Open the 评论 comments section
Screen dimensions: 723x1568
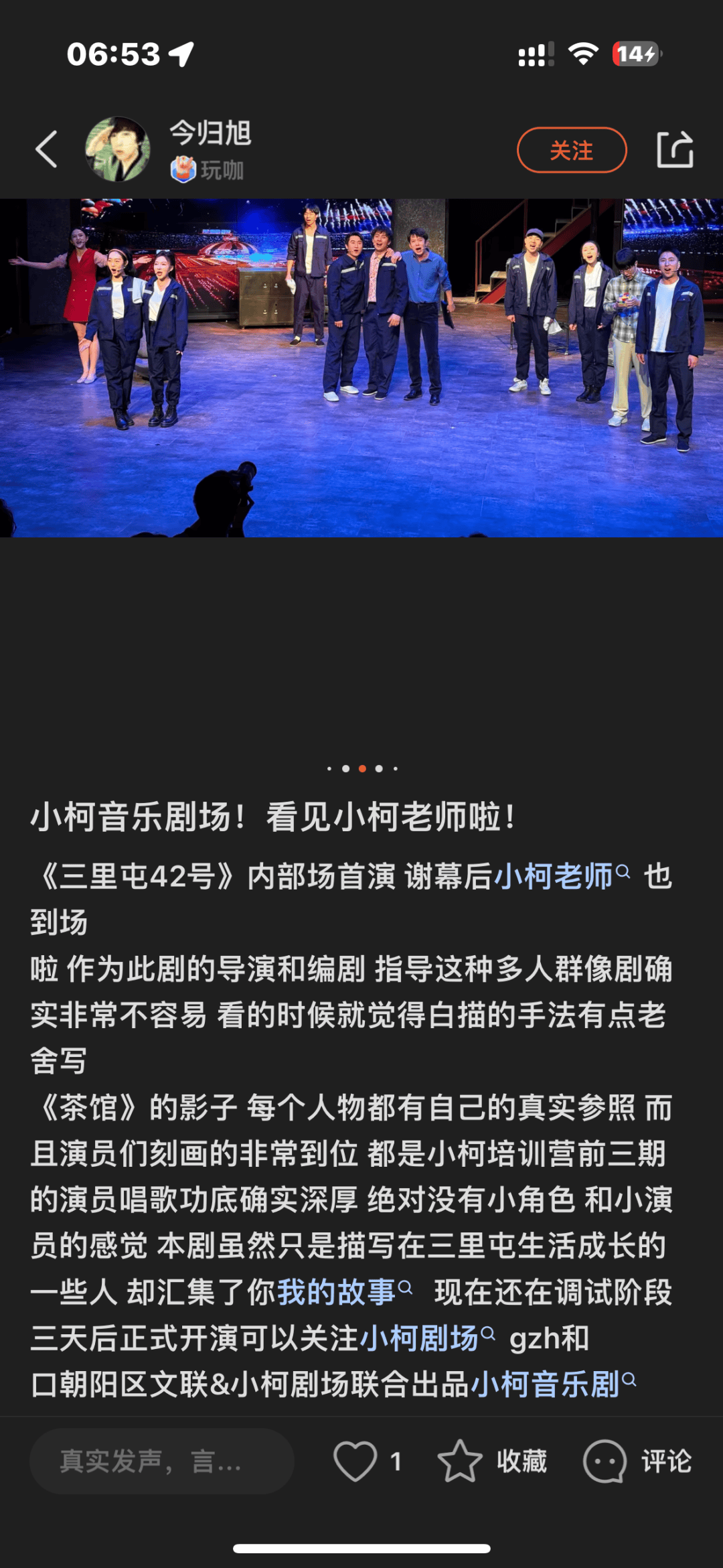(x=637, y=1462)
